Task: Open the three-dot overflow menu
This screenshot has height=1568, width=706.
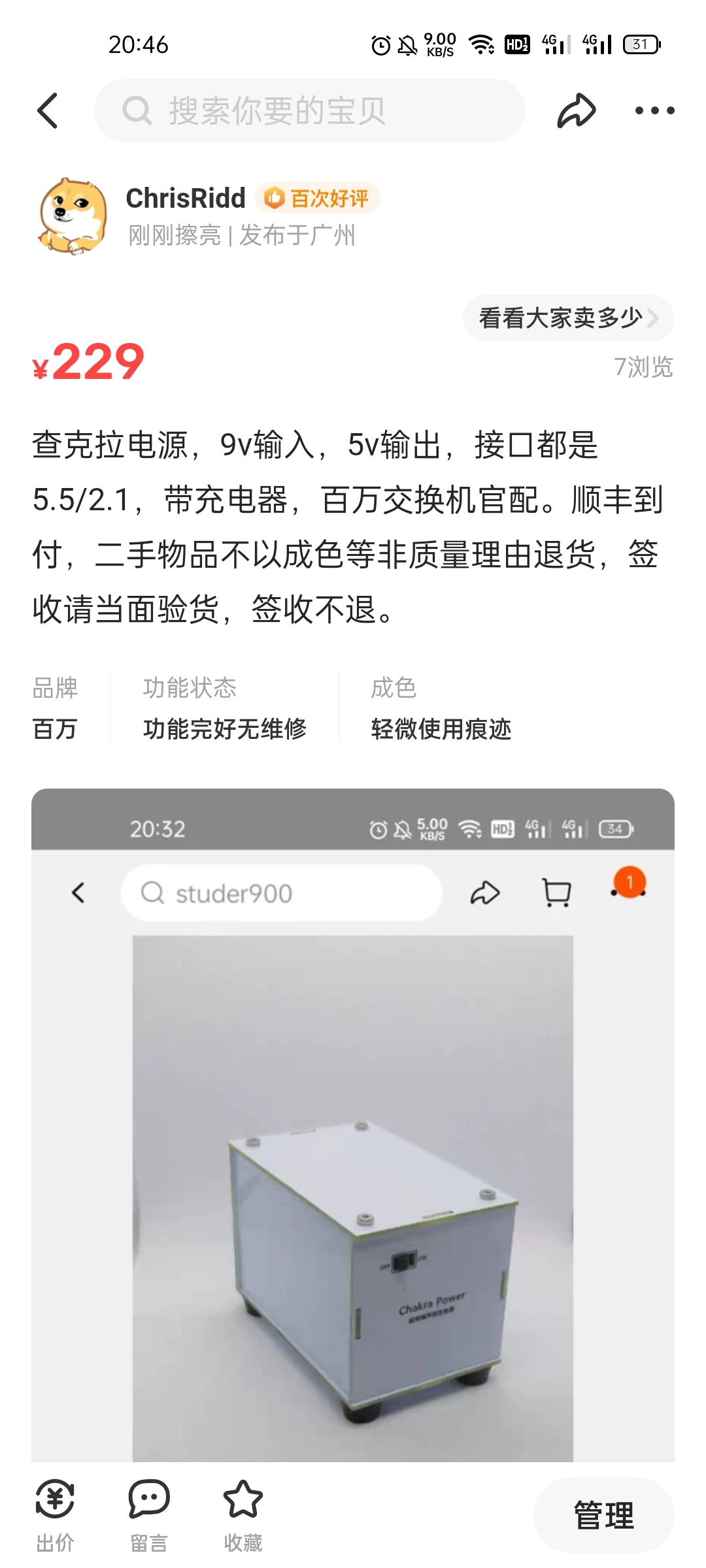Action: 654,110
